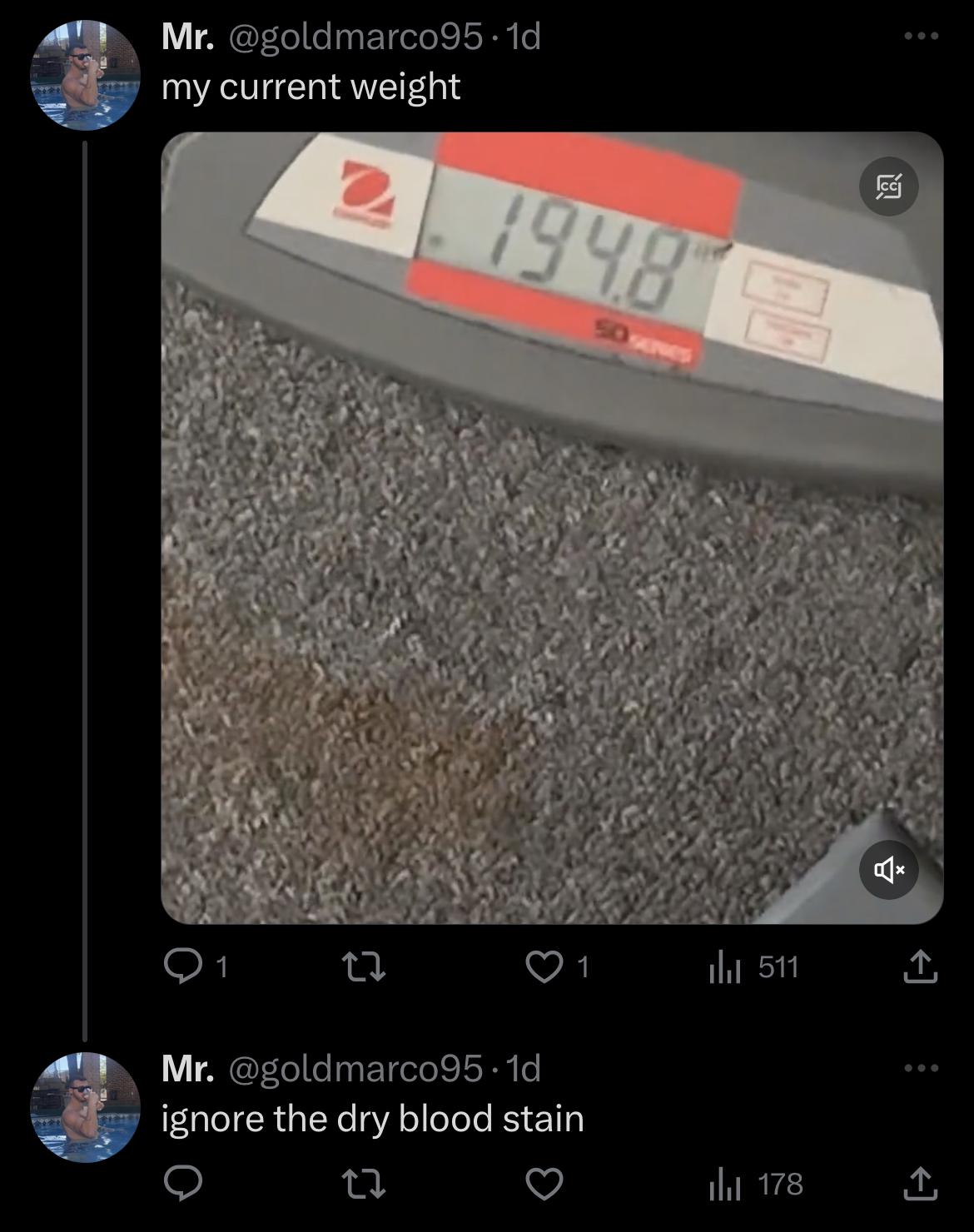Retweet the 'my current weight' post
The width and height of the screenshot is (974, 1232).
point(364,966)
